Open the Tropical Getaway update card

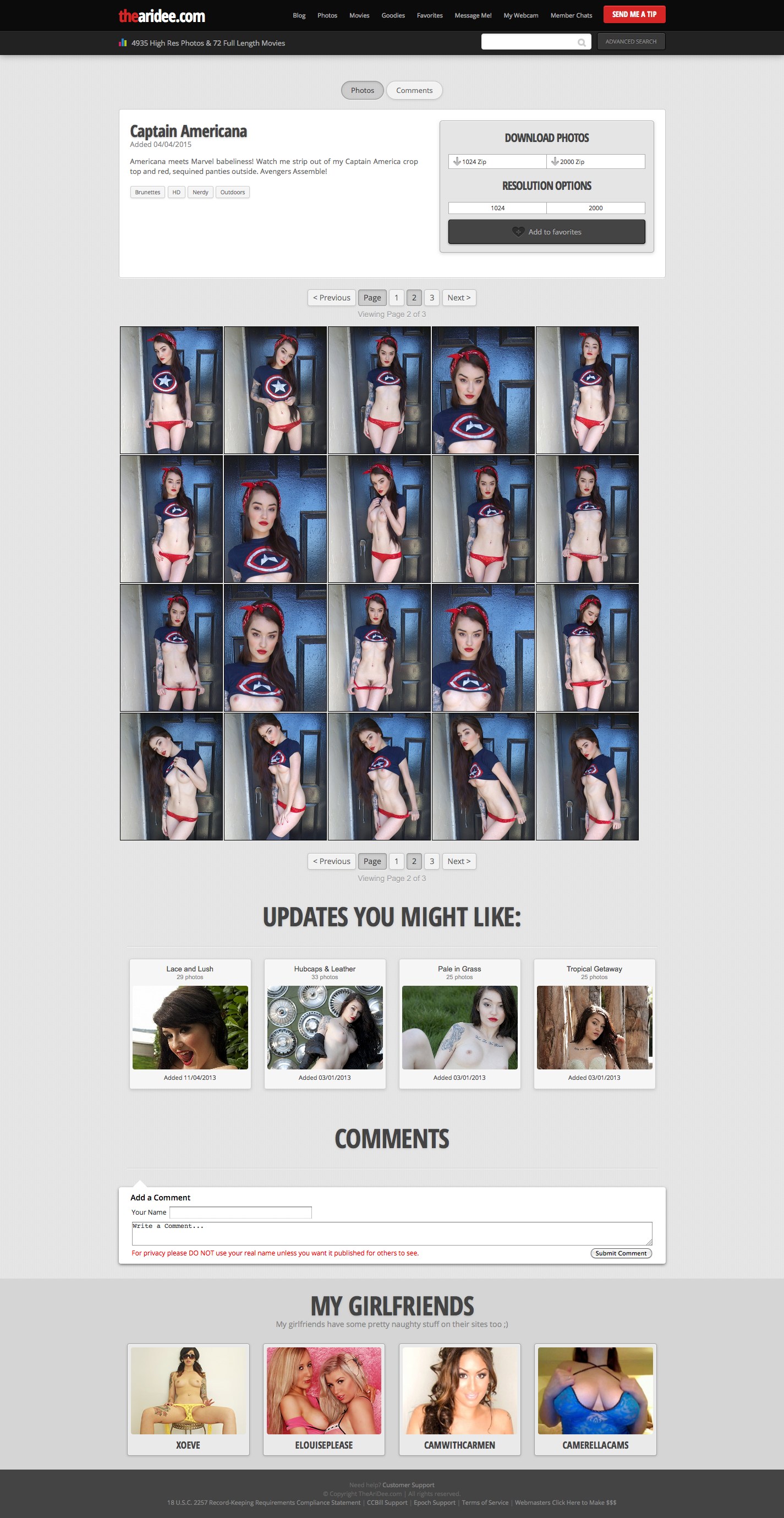(594, 1024)
